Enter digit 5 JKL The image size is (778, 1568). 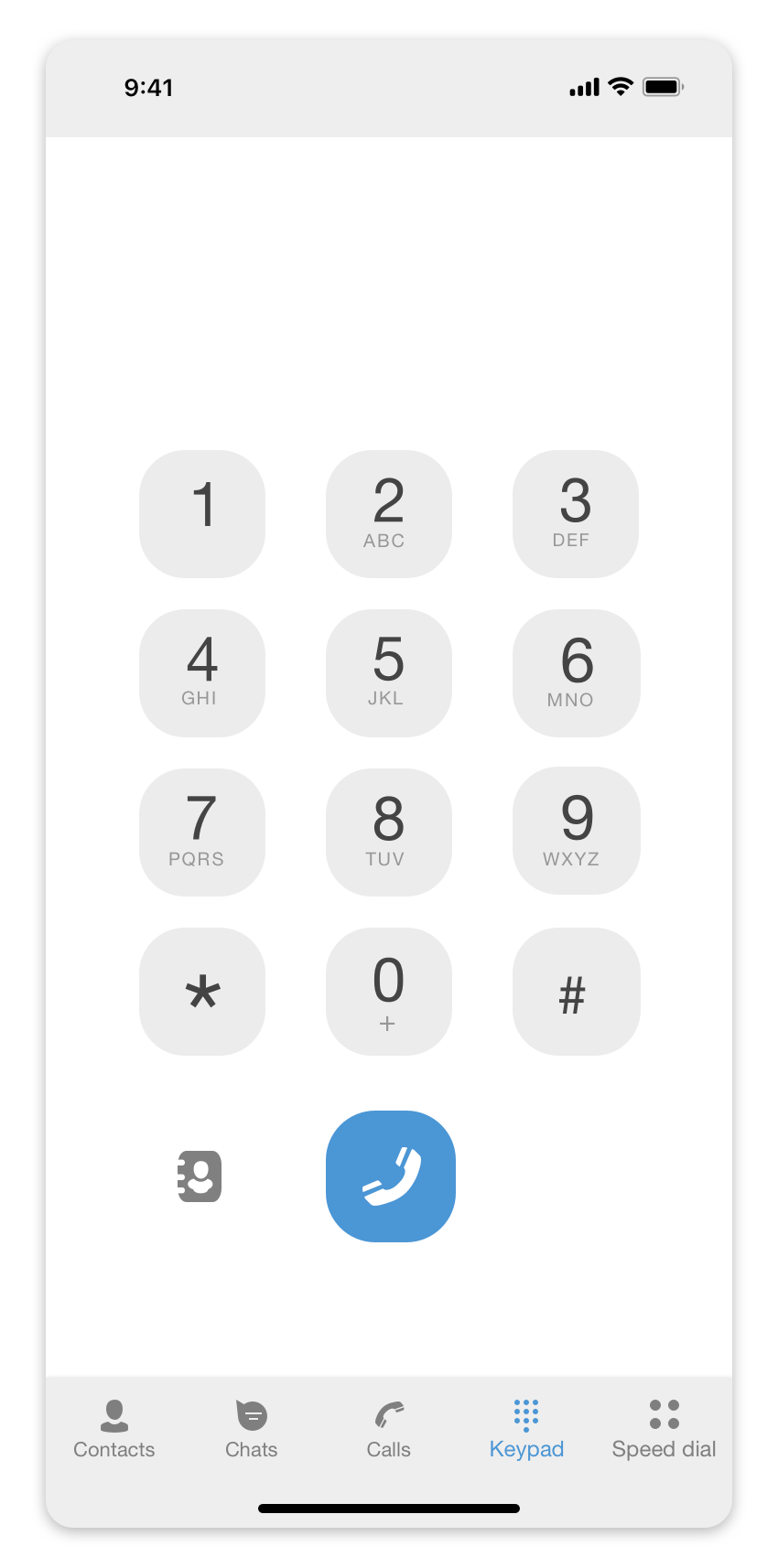tap(389, 673)
